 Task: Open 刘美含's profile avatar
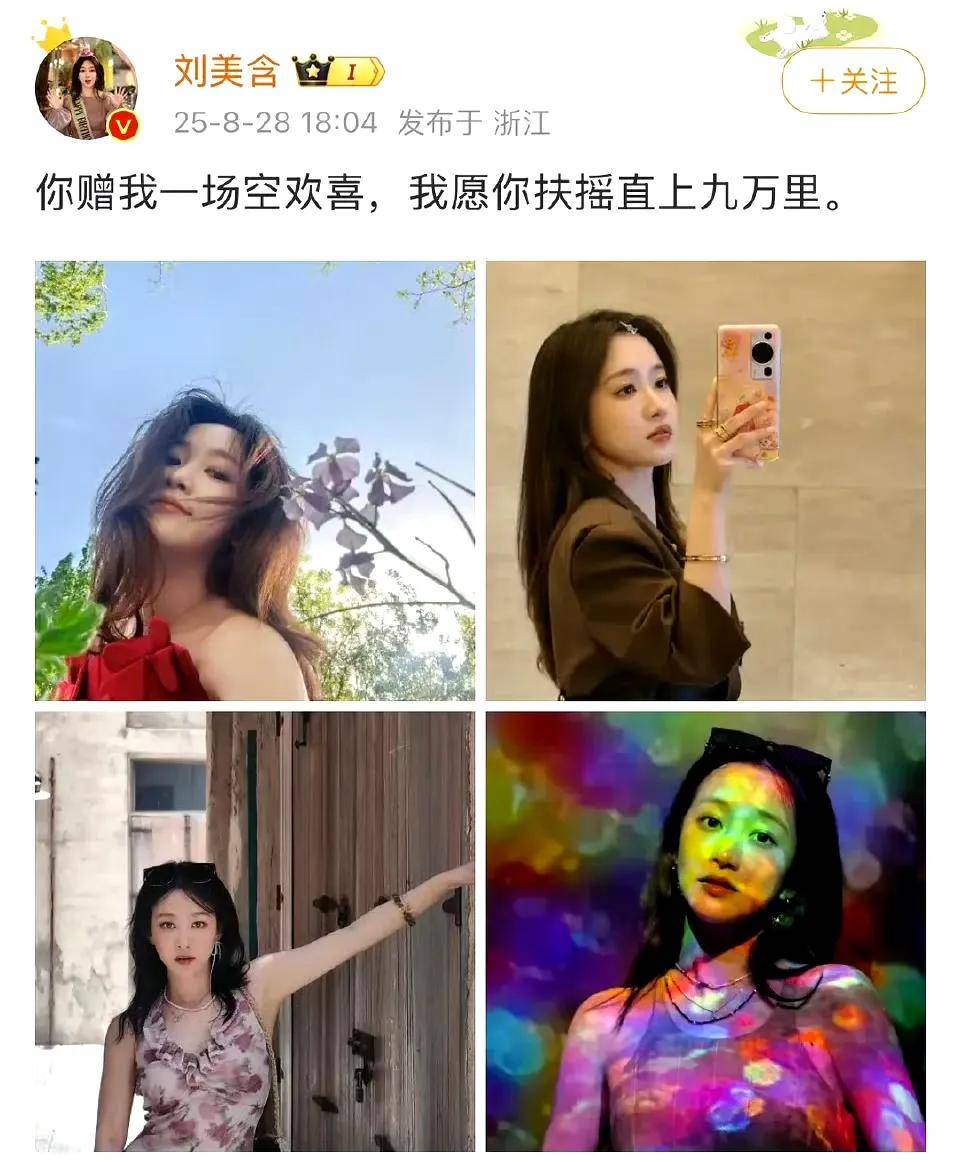[85, 88]
